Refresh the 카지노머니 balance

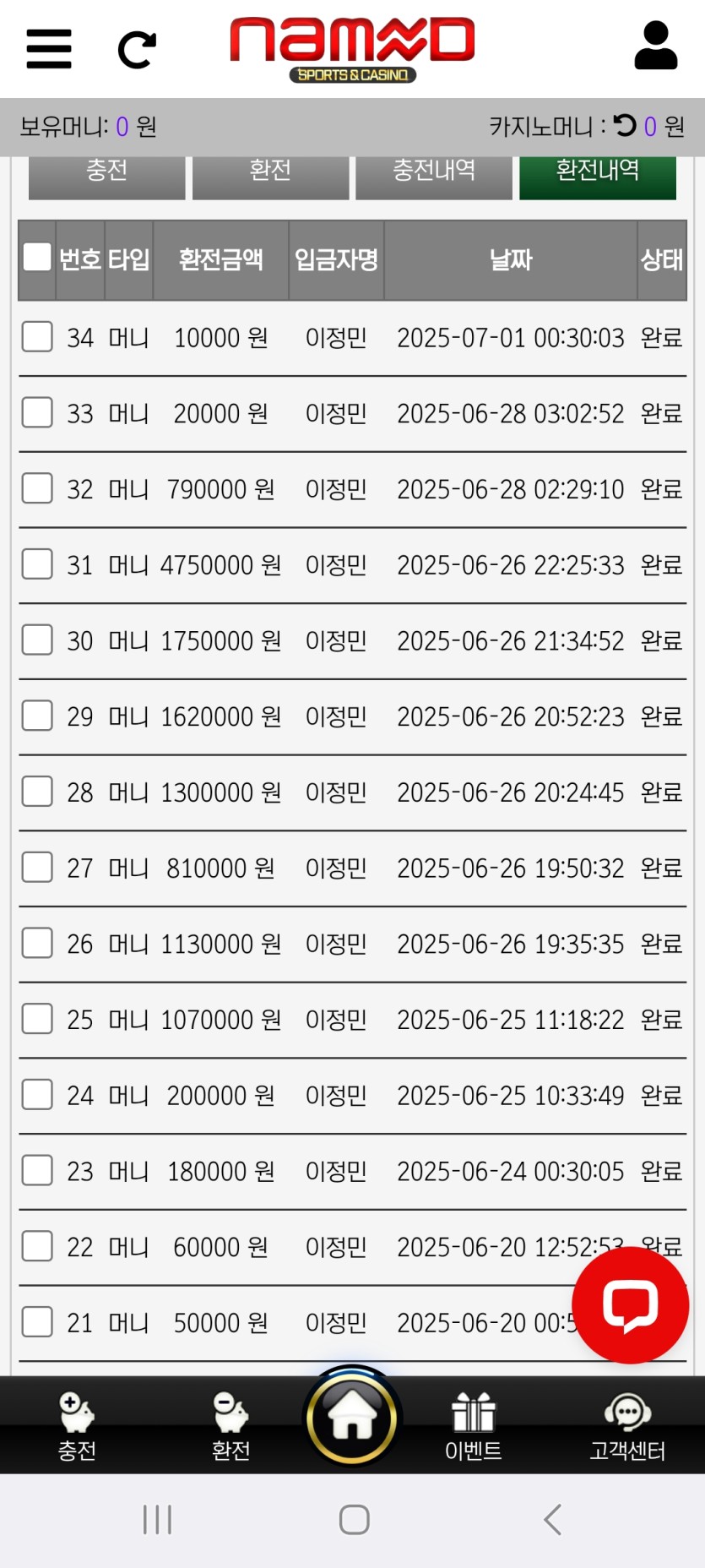625,126
